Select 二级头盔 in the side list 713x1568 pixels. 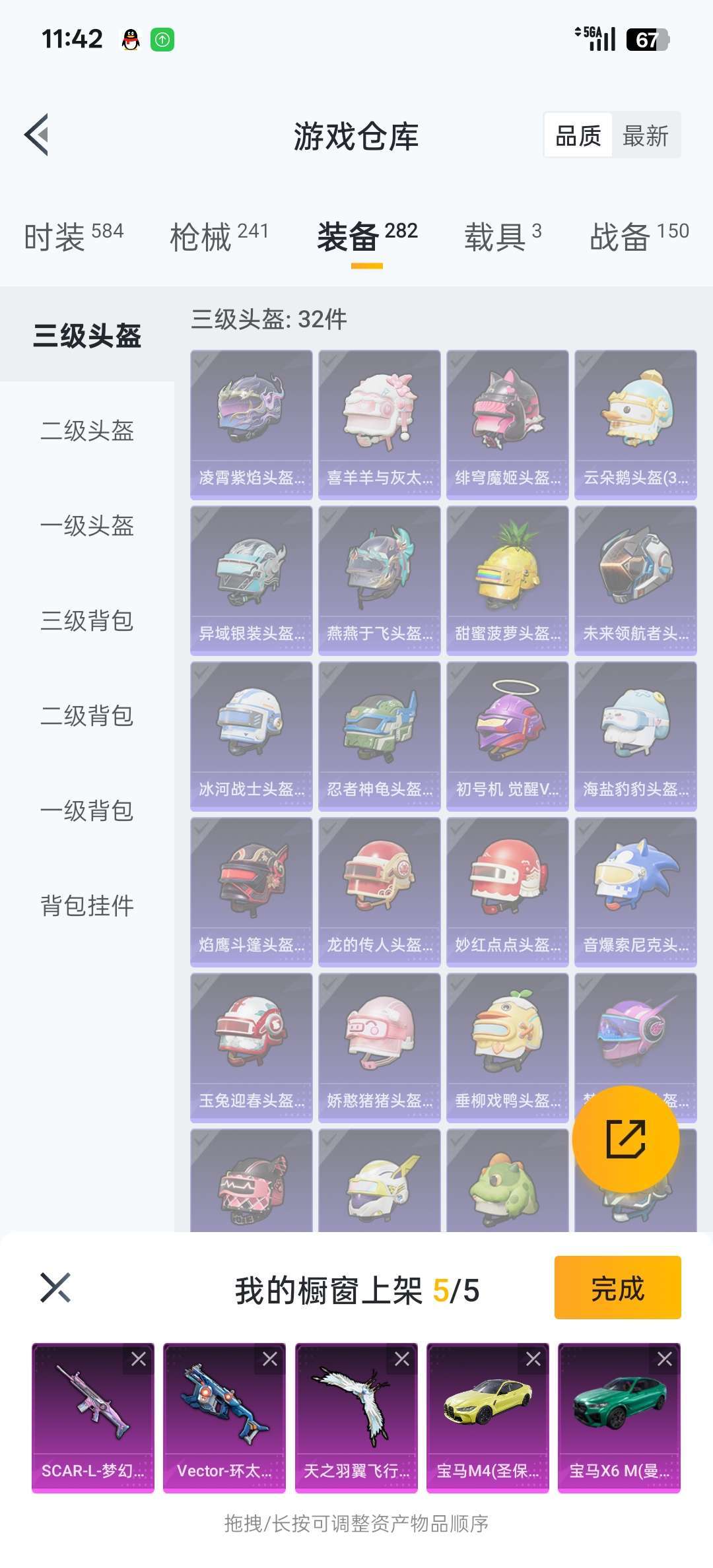click(87, 431)
